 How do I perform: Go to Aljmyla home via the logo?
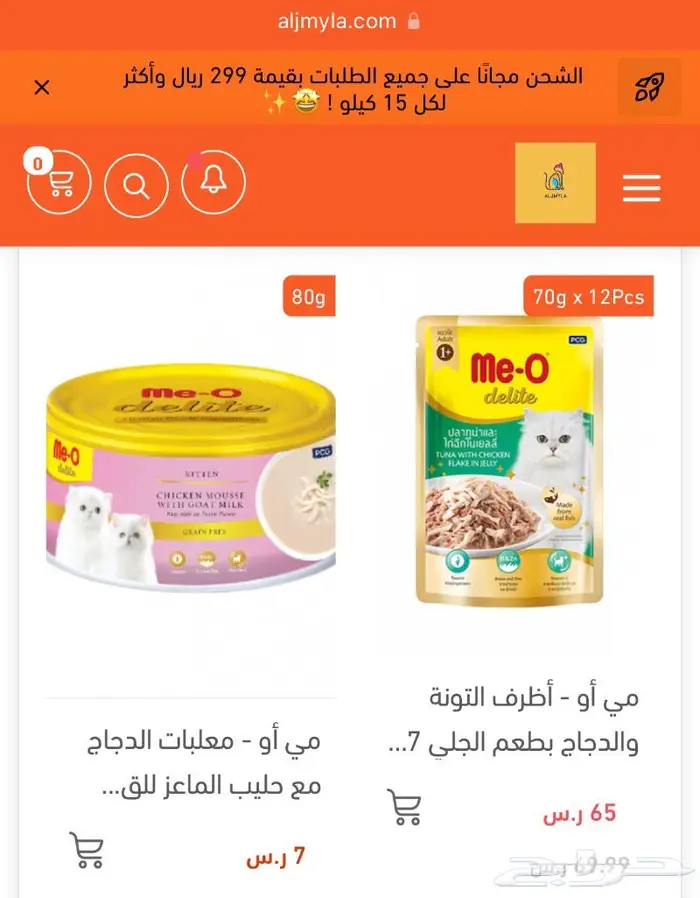pyautogui.click(x=555, y=183)
